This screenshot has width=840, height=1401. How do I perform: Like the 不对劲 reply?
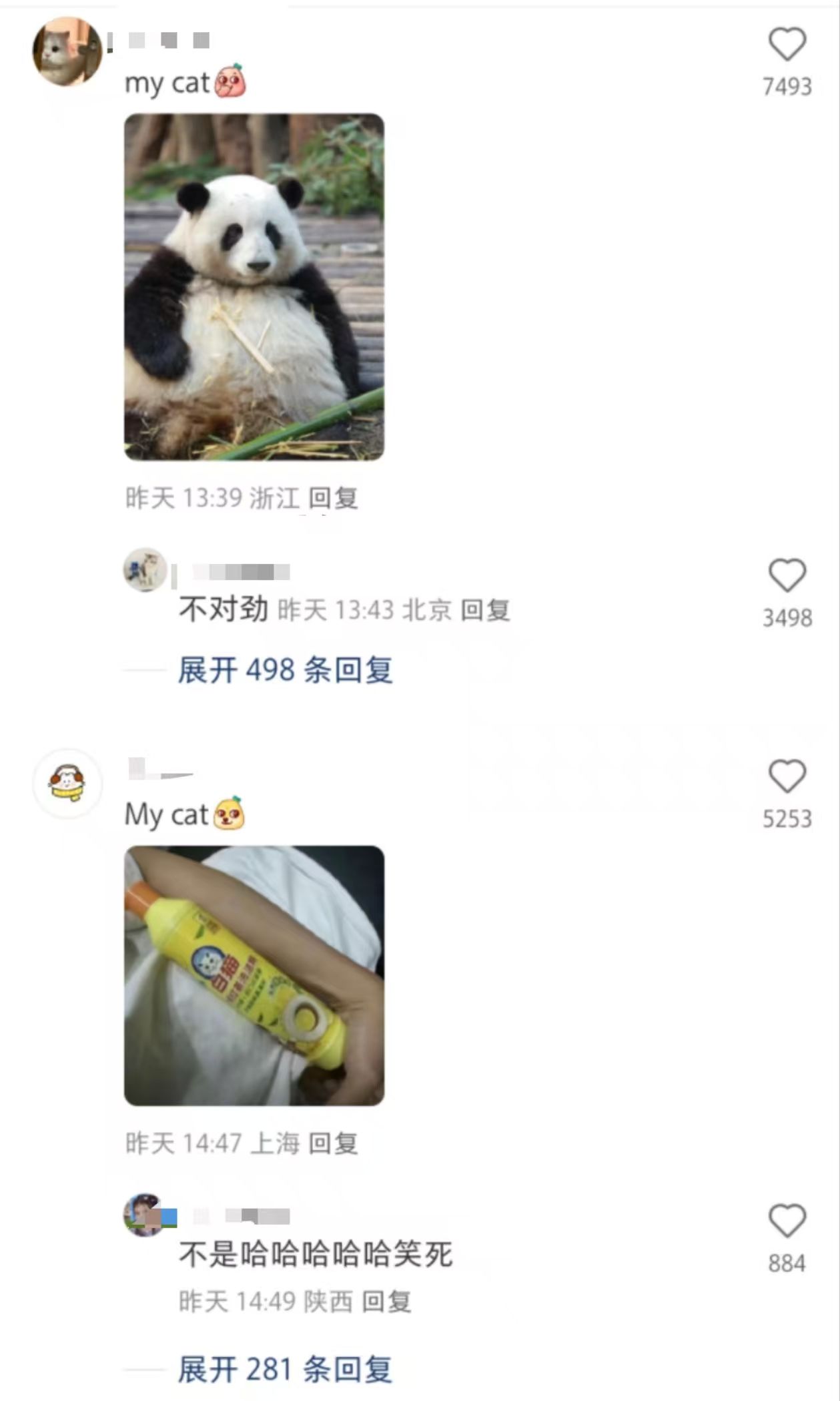point(787,575)
